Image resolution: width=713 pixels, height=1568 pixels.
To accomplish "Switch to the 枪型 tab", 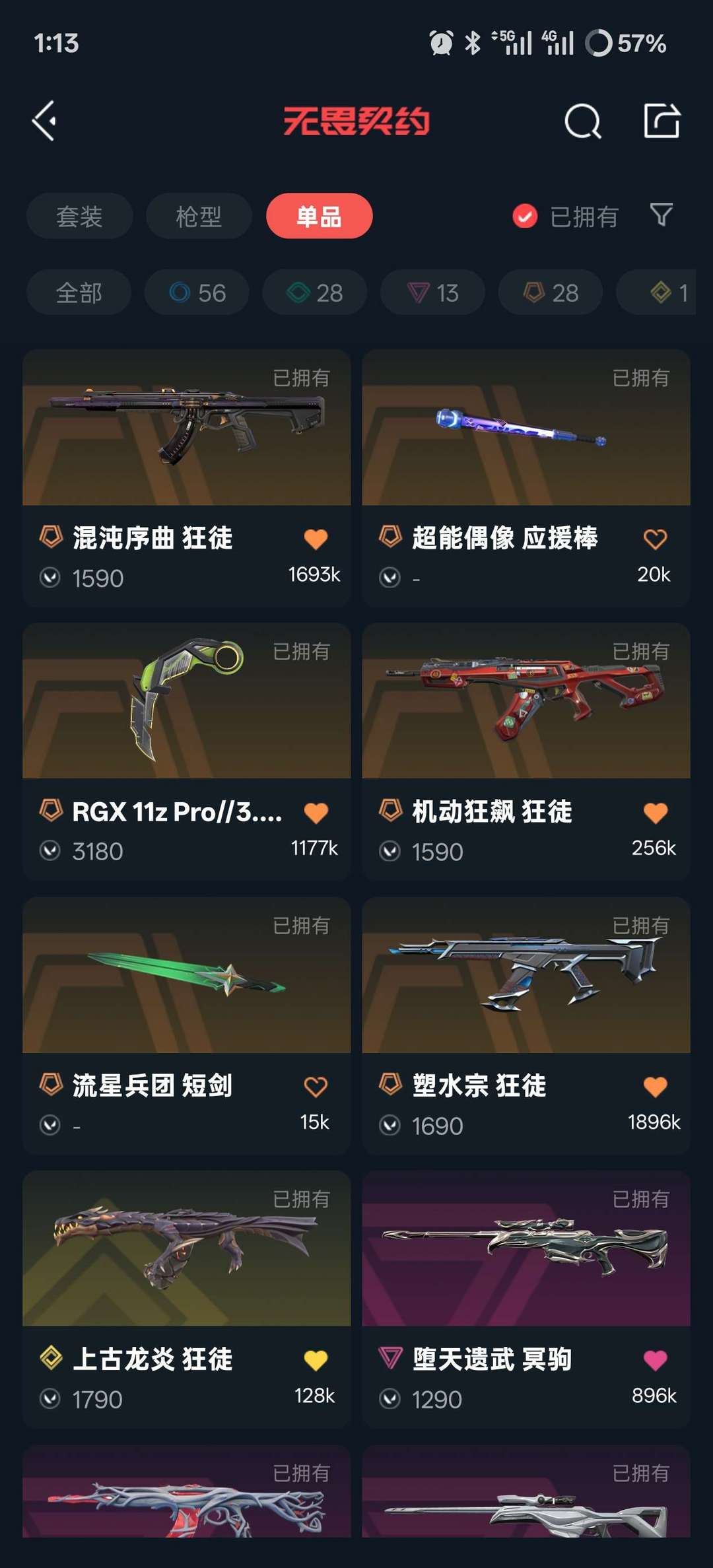I will [x=198, y=216].
